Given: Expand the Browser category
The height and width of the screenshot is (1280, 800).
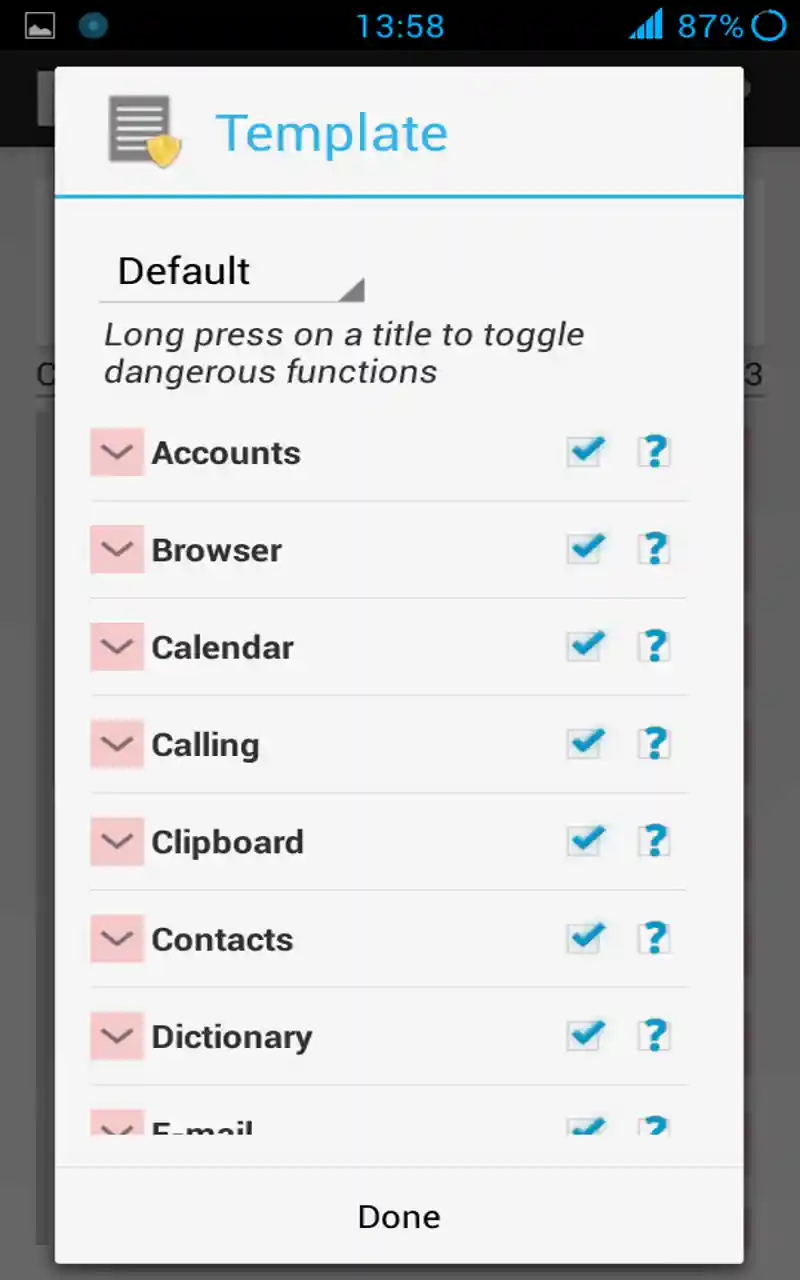Looking at the screenshot, I should click(117, 549).
